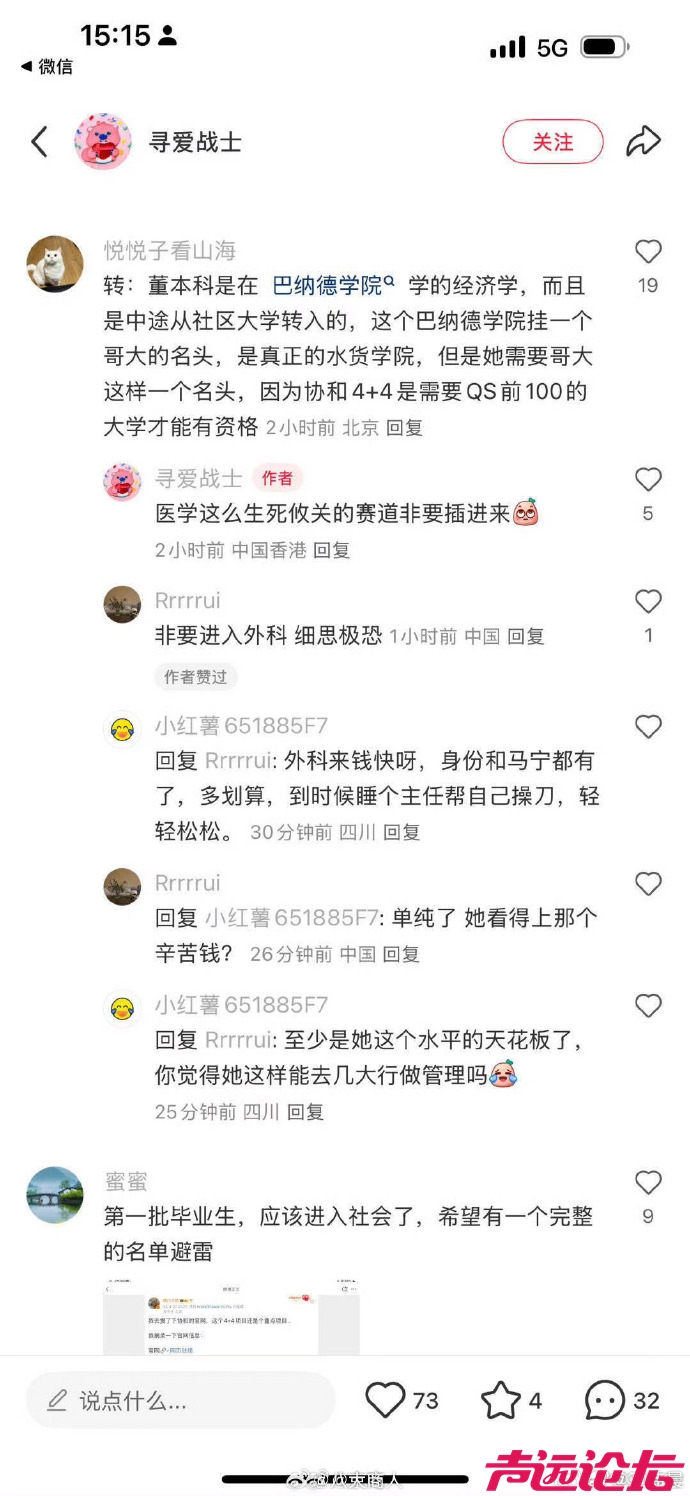690x1496 pixels.
Task: Share this post via the arrow icon
Action: (643, 142)
